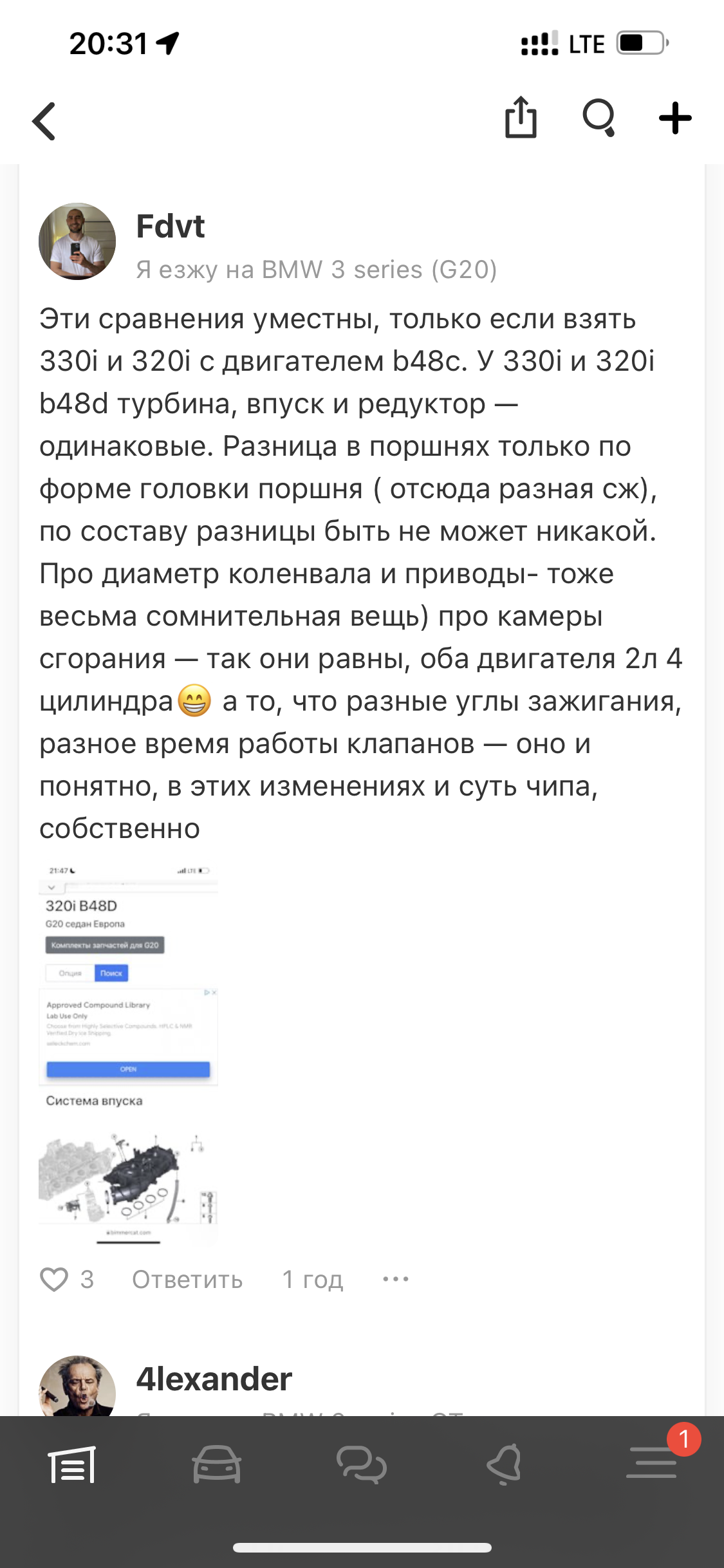Open Fdvt's profile avatar
The image size is (724, 1568).
[x=77, y=241]
